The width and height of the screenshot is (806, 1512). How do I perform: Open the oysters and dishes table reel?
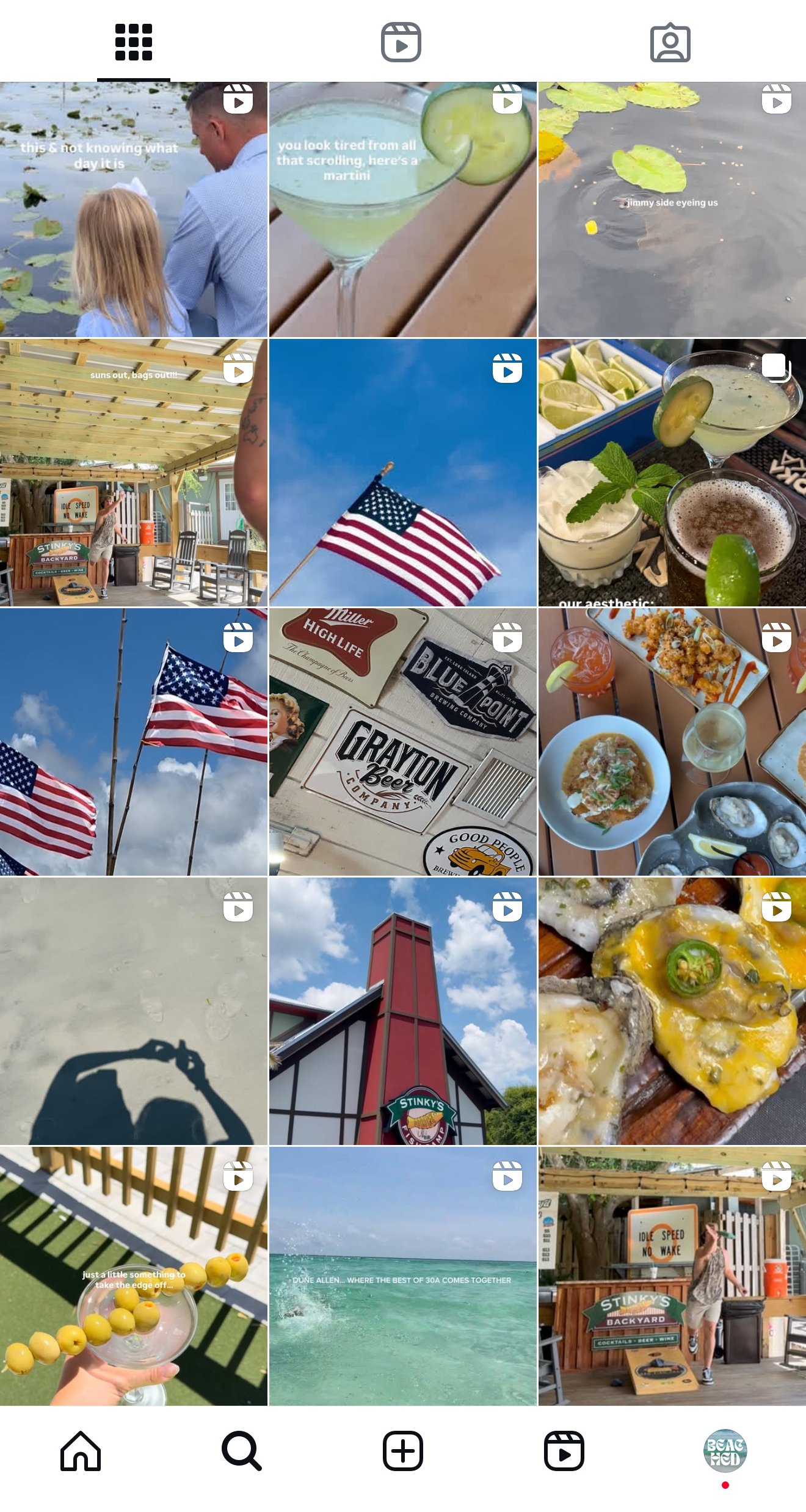(x=672, y=741)
